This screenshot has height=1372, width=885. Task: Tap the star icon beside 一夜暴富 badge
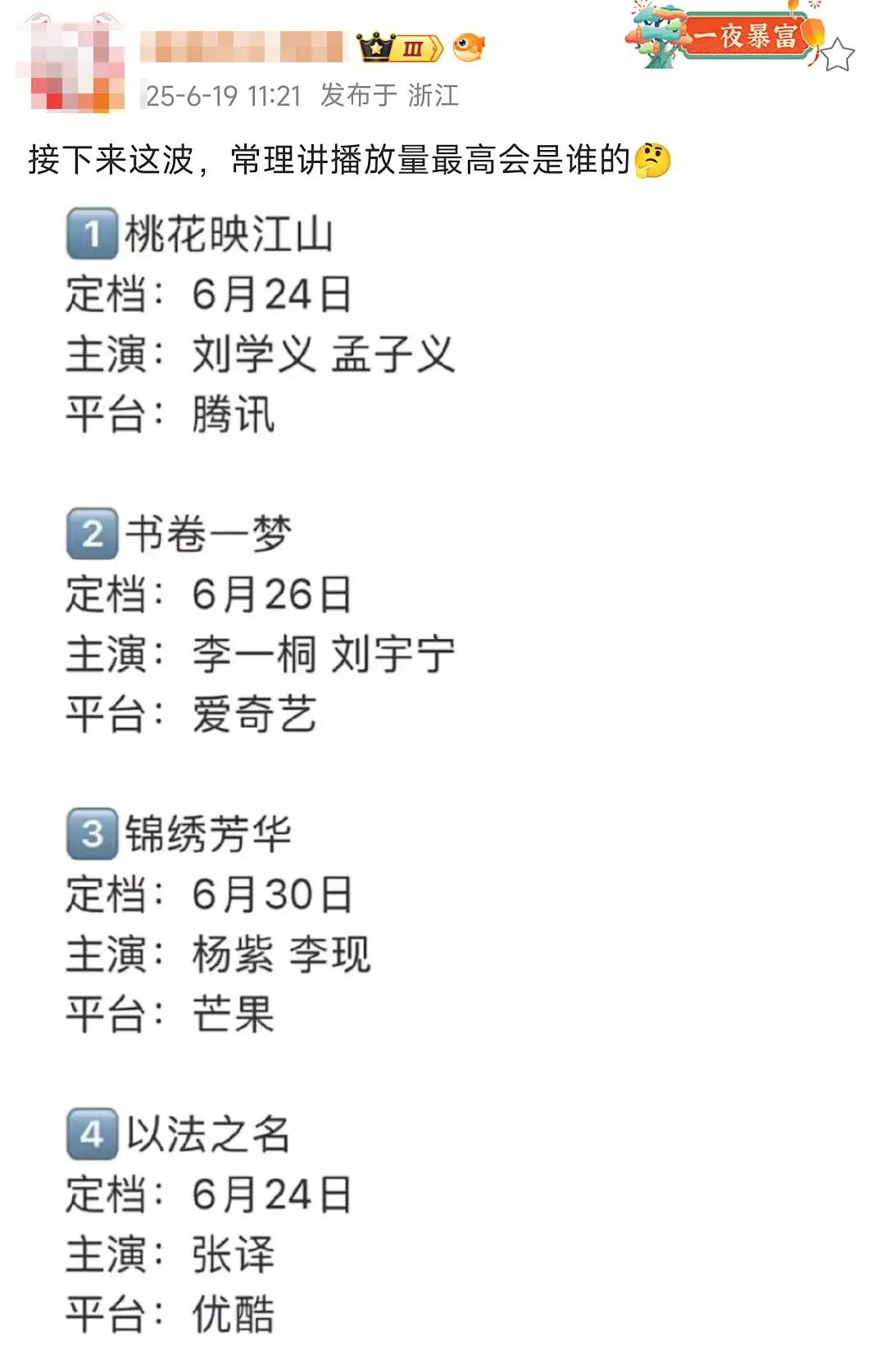point(837,56)
